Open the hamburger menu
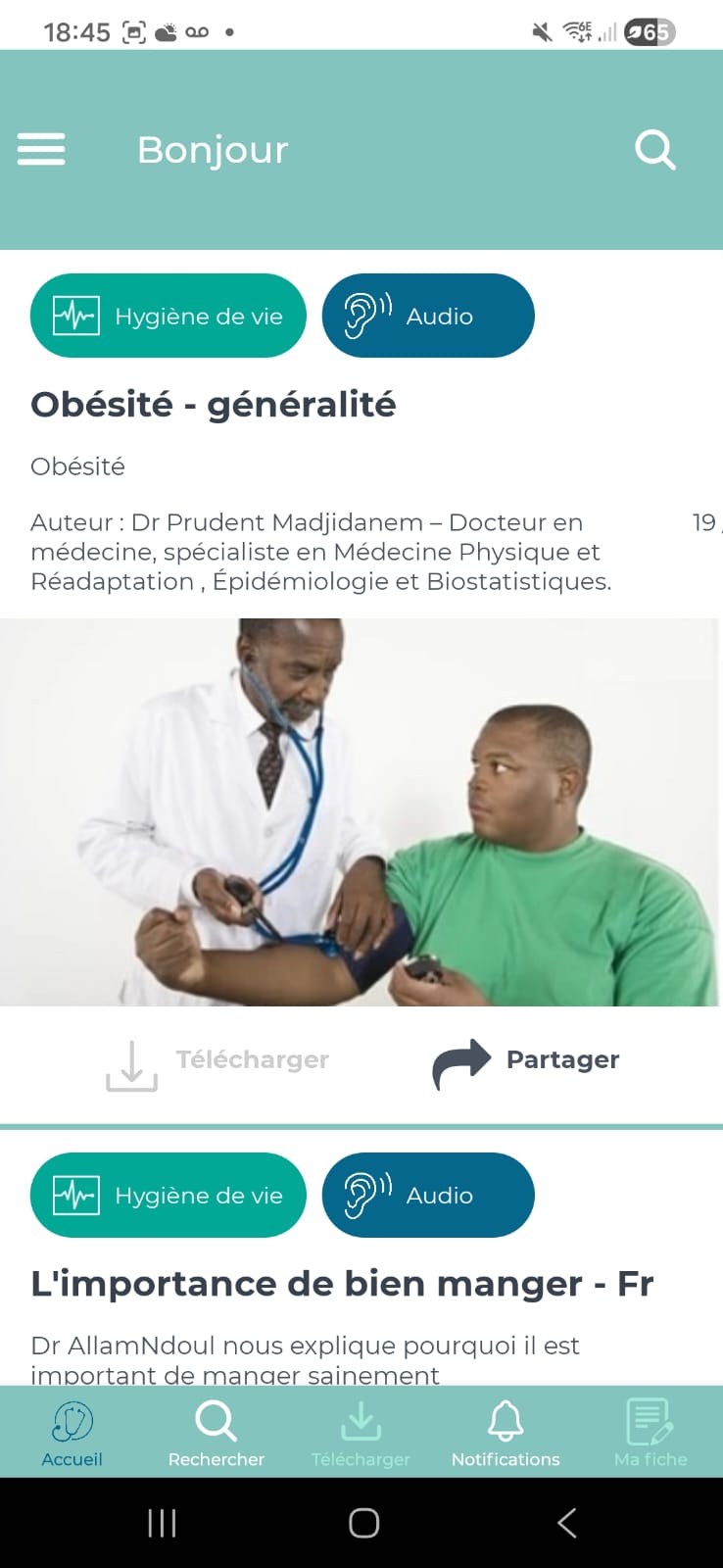Screen dimensions: 723x1568 [41, 149]
